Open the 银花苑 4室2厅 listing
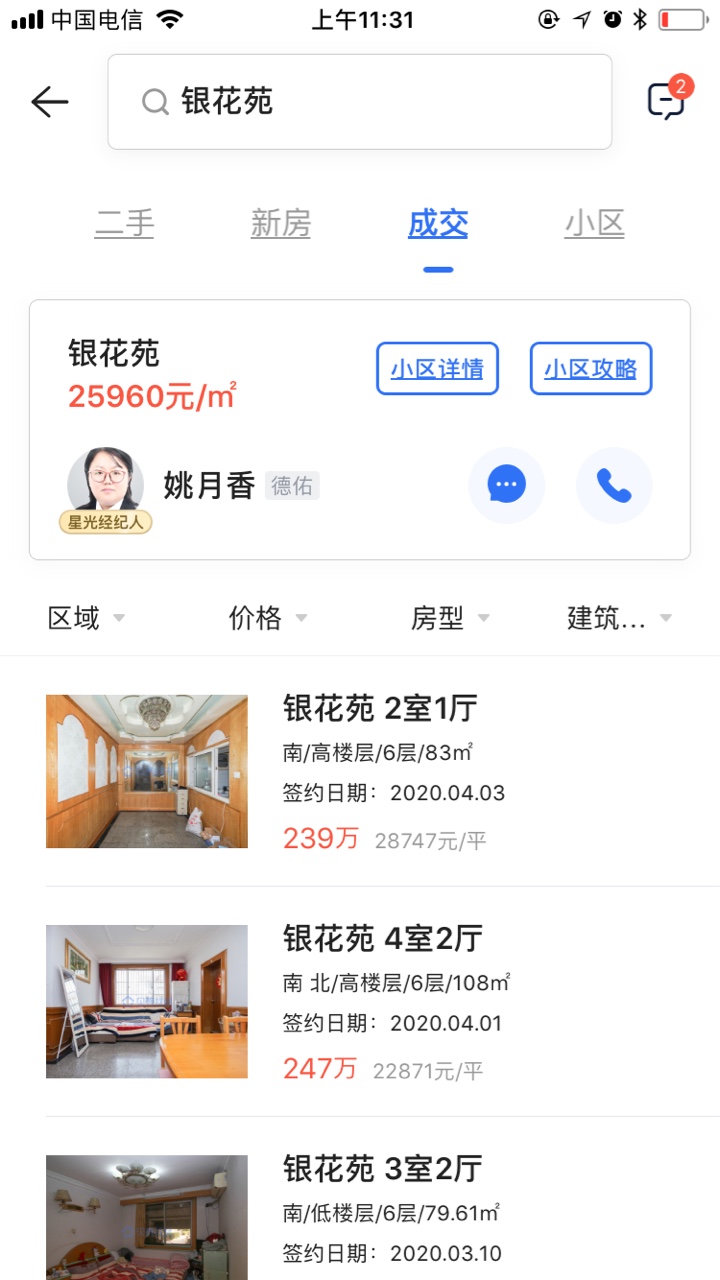Viewport: 720px width, 1280px height. pos(380,1001)
